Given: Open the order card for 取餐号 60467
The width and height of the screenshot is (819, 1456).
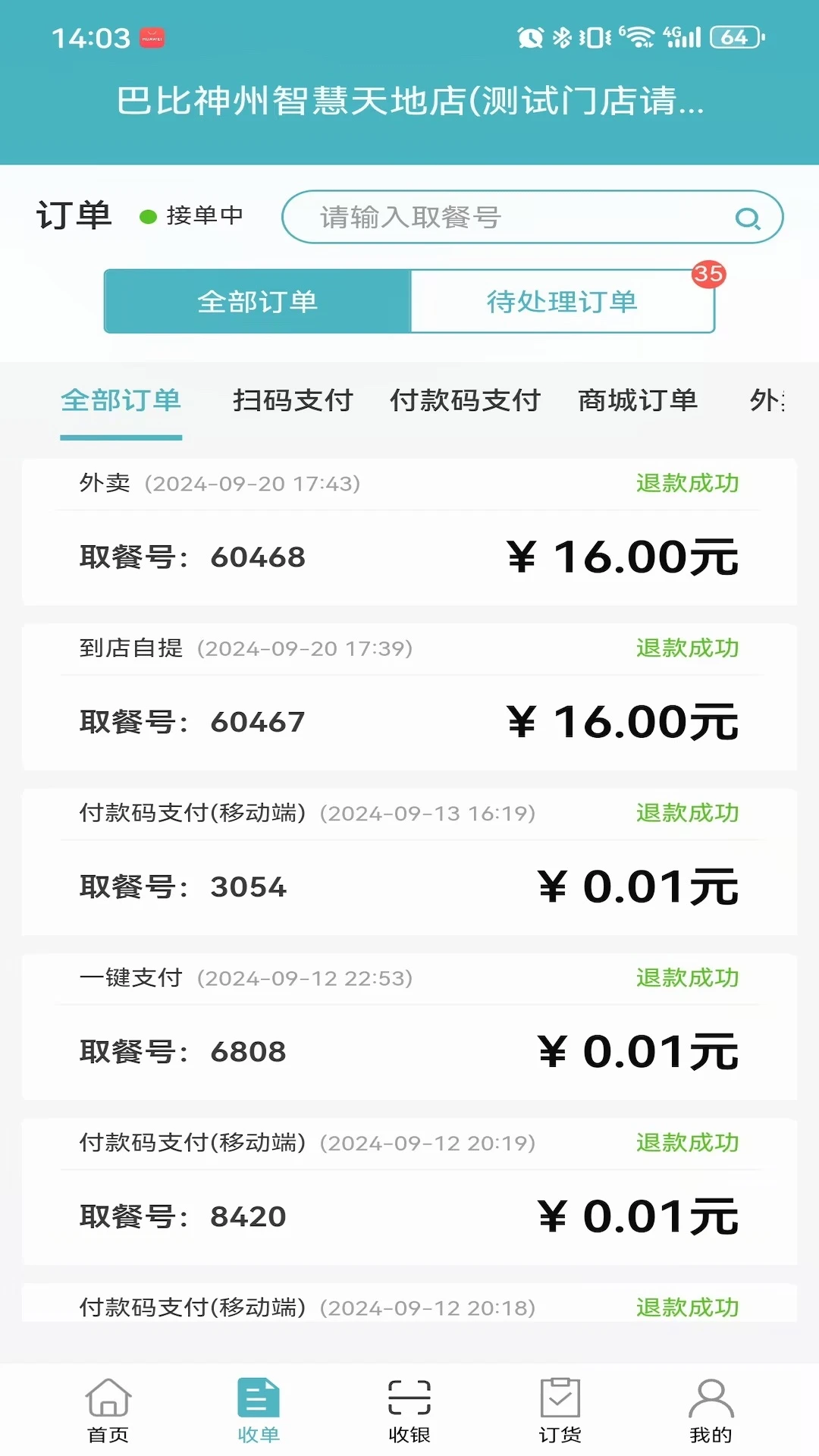Looking at the screenshot, I should click(409, 690).
